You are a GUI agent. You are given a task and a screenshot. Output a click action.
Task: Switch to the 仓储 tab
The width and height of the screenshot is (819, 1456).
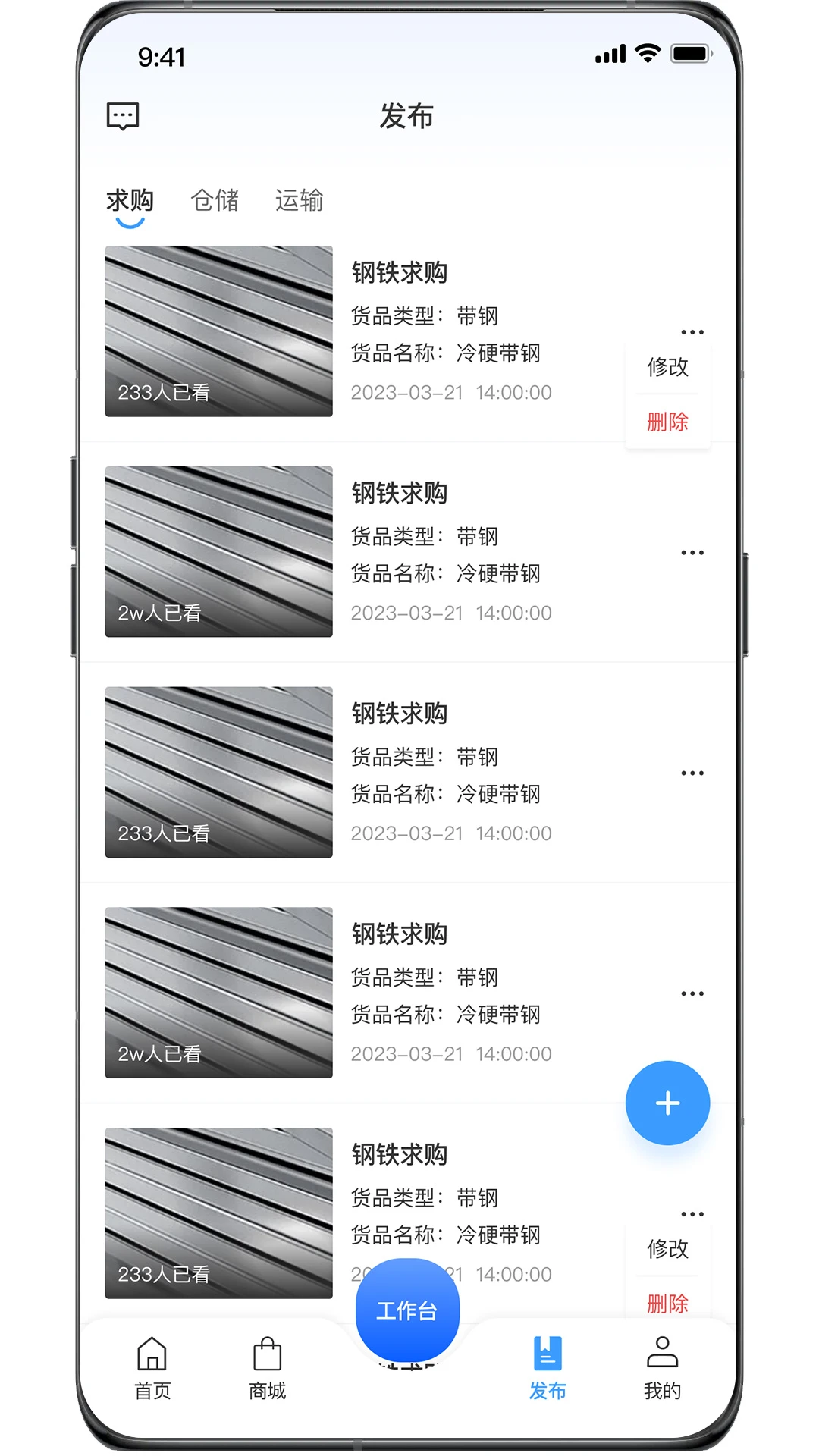pyautogui.click(x=215, y=200)
